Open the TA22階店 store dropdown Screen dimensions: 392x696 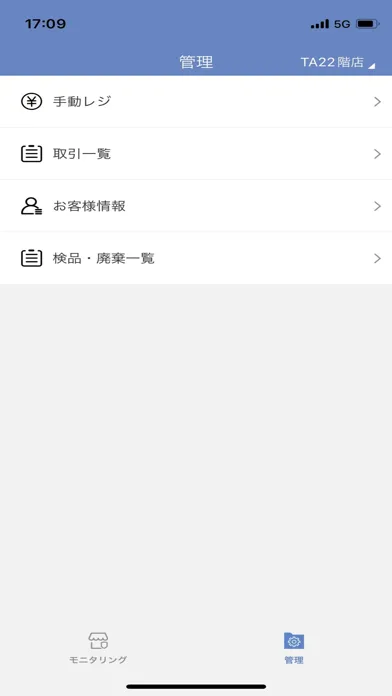tap(338, 63)
